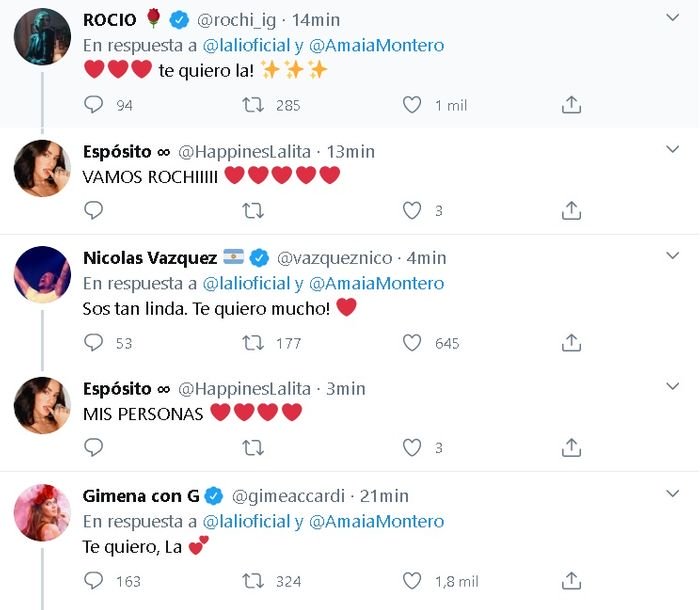Screen dimensions: 700x610
Task: Retweet Nicolas Vazquez's Sos tan linda reply
Action: click(254, 343)
